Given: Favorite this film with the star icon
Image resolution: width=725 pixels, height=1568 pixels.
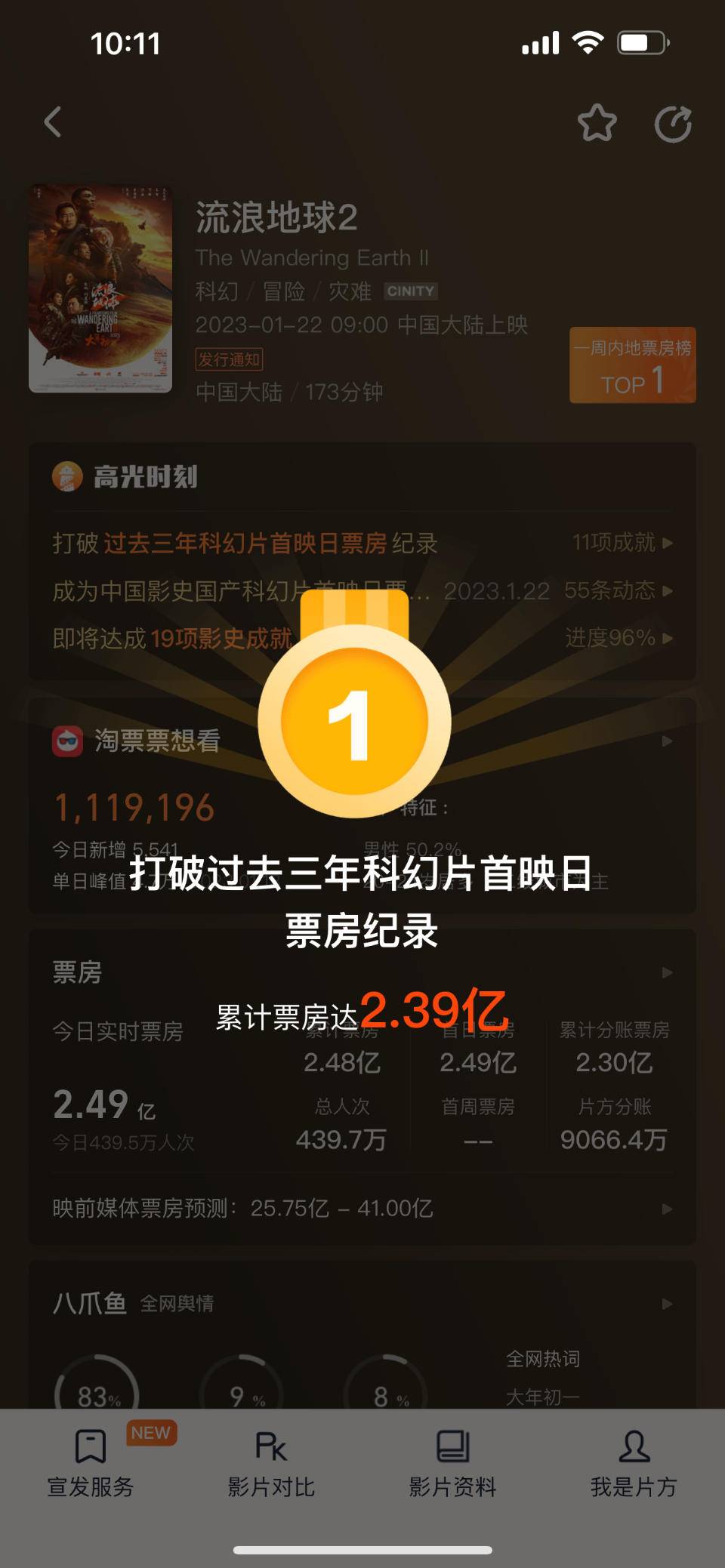Looking at the screenshot, I should 597,123.
